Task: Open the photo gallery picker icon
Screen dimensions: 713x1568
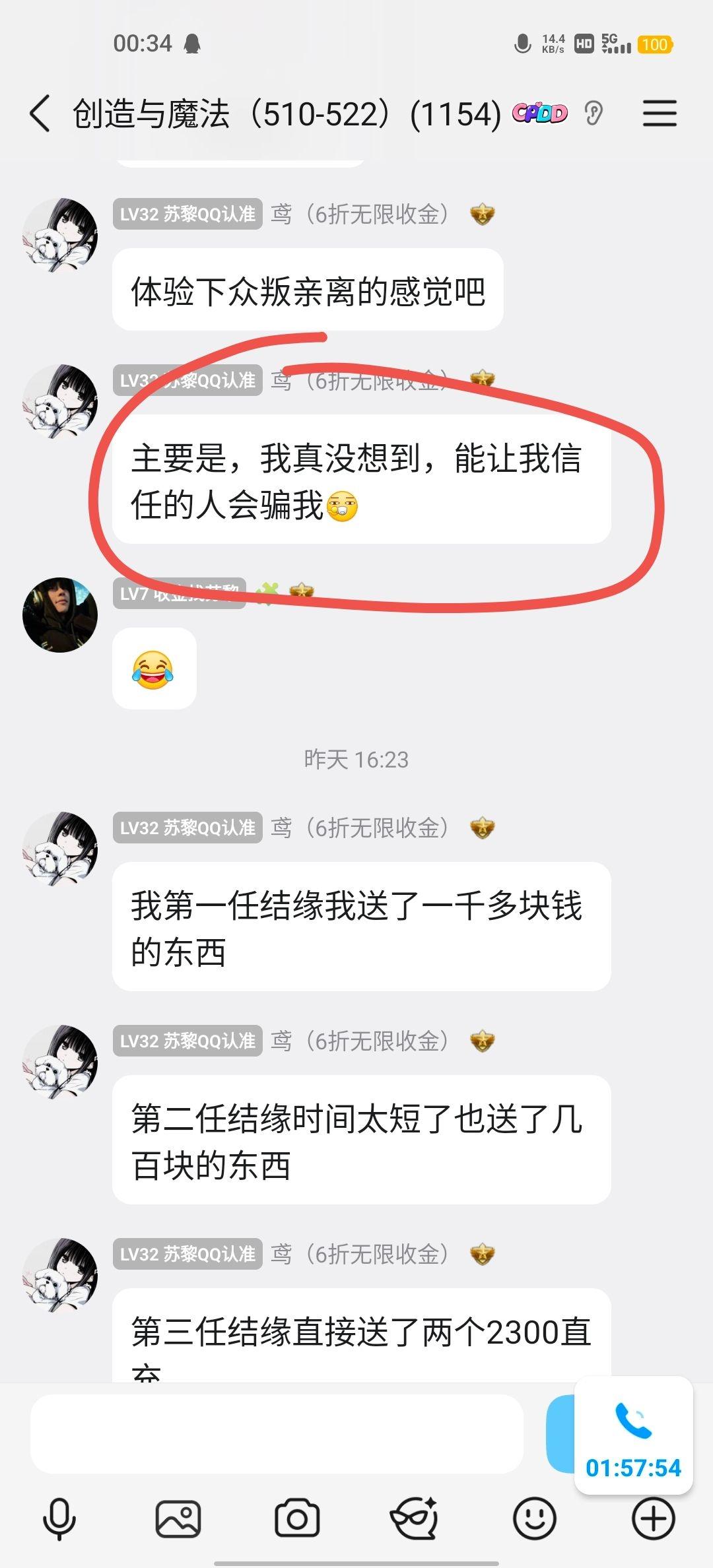Action: [x=178, y=1517]
